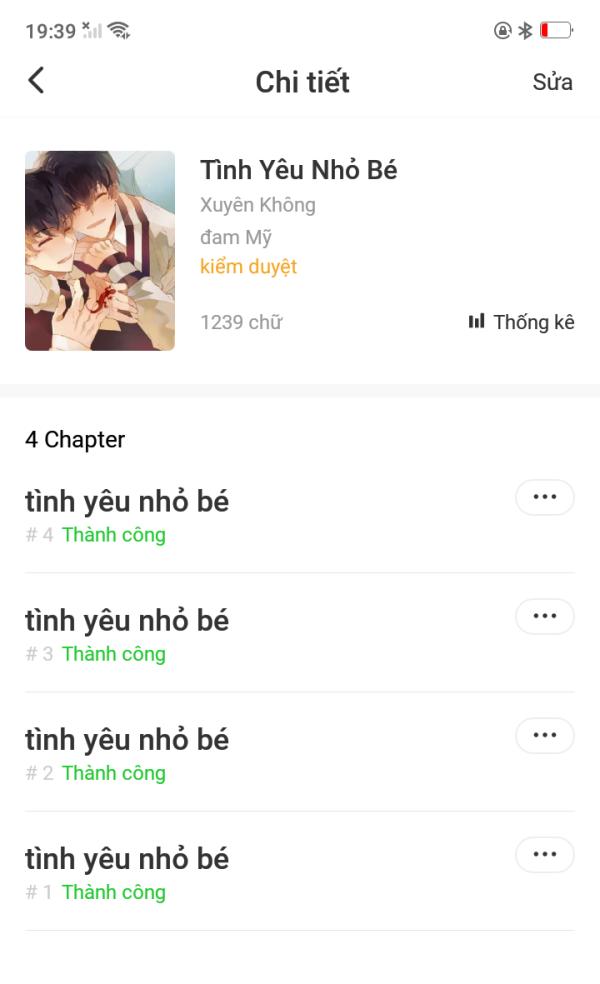Viewport: 600px width, 984px height.
Task: Tap Sửa to edit the story
Action: [x=552, y=82]
